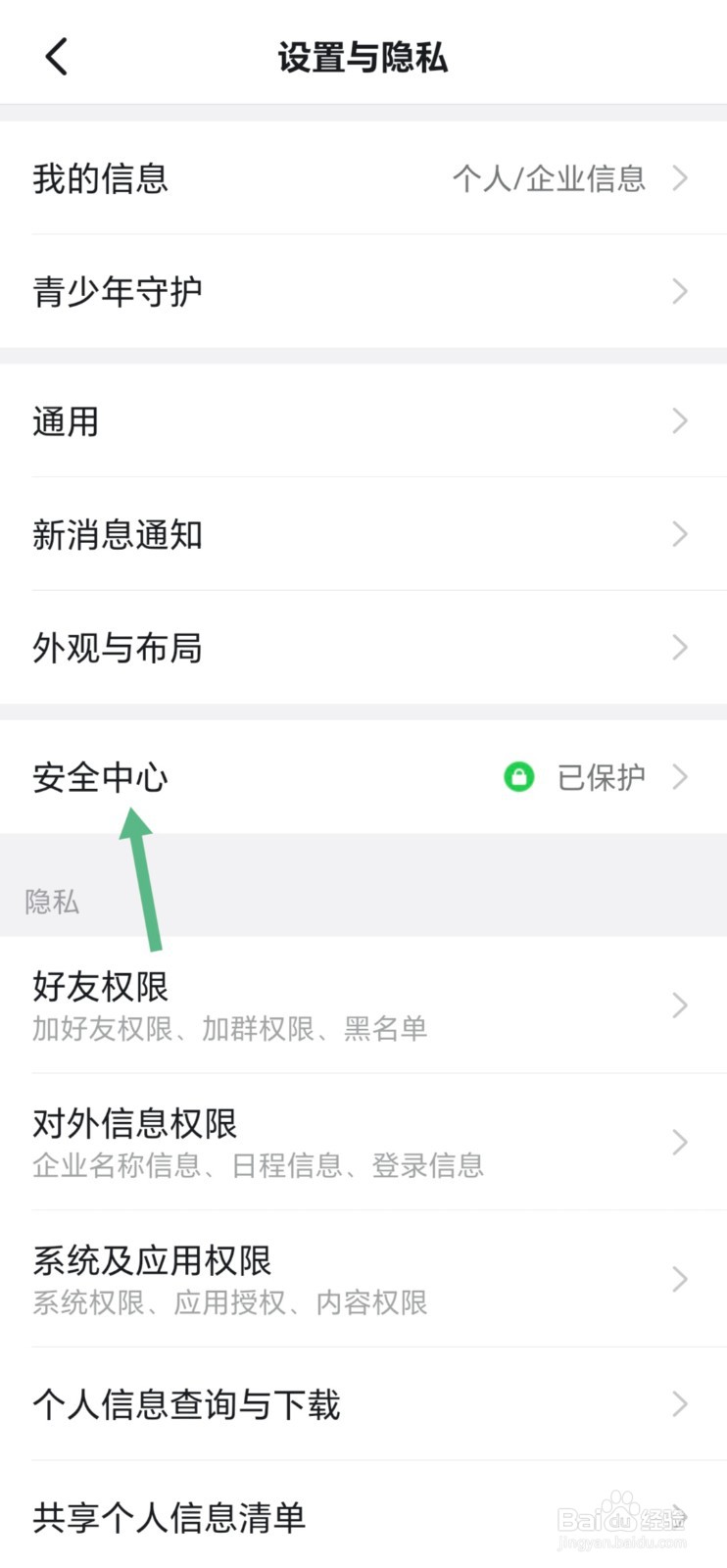Expand the chevron next to 我的信息
Image resolution: width=727 pixels, height=1568 pixels.
(x=680, y=178)
